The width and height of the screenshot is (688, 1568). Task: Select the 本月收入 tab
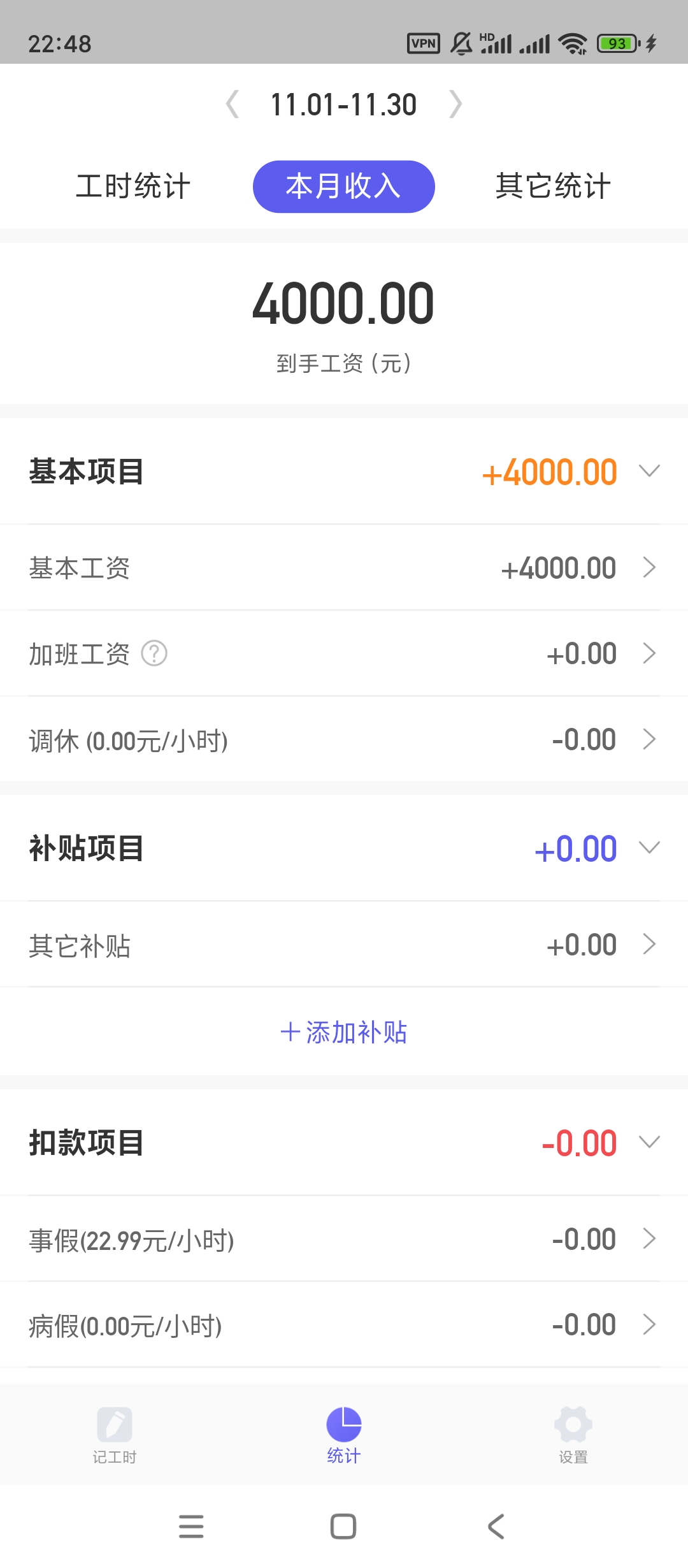pyautogui.click(x=343, y=187)
